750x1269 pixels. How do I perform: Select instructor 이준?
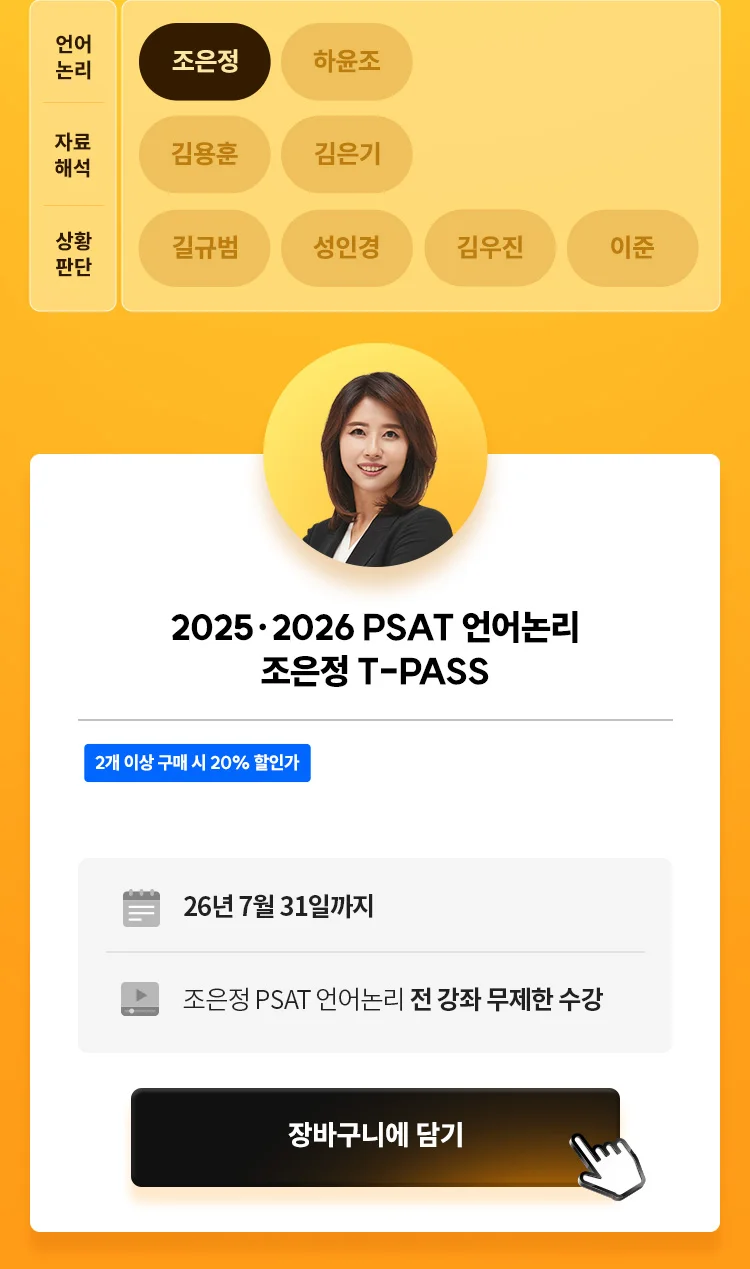(632, 249)
